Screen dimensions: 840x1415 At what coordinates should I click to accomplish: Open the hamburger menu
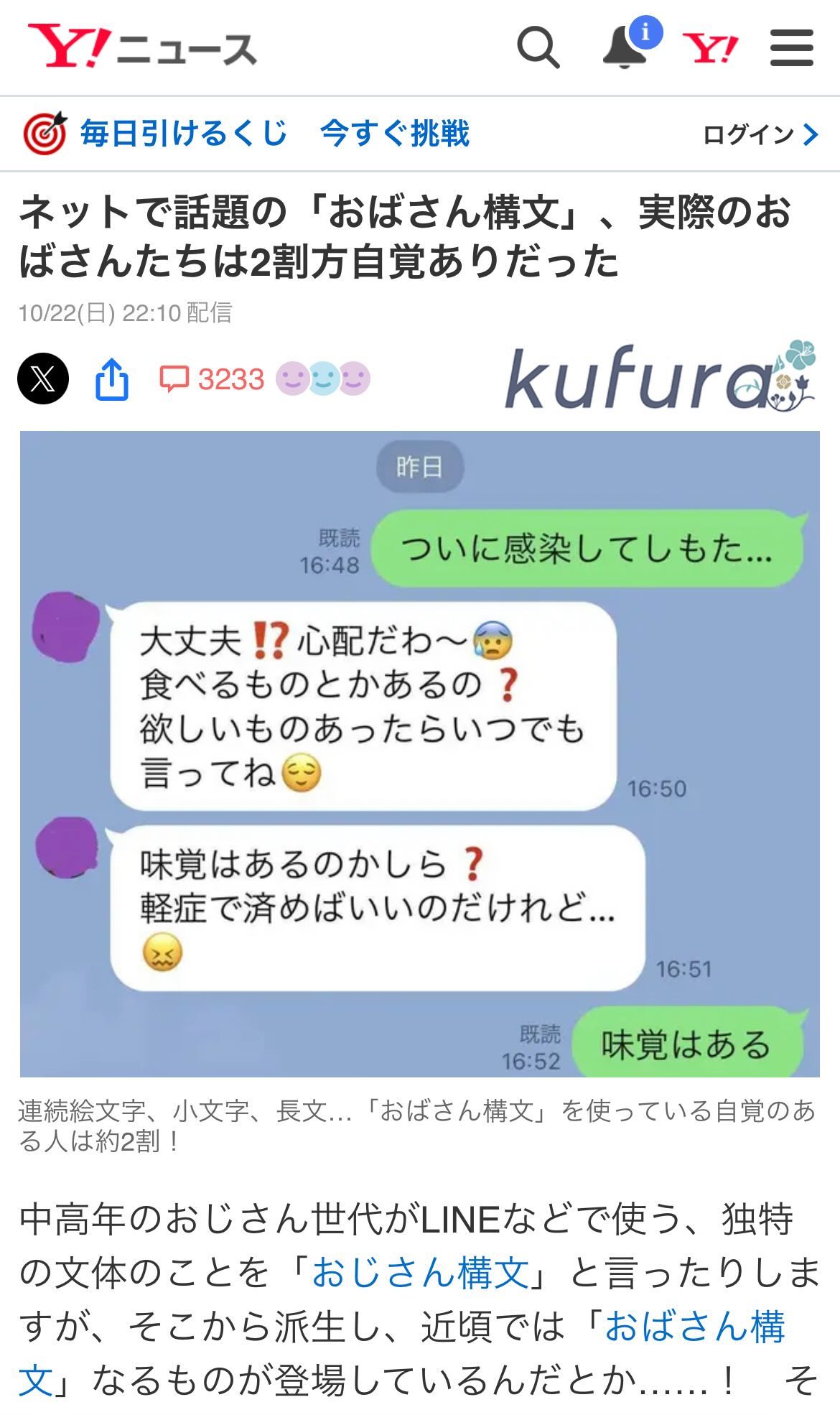click(791, 48)
